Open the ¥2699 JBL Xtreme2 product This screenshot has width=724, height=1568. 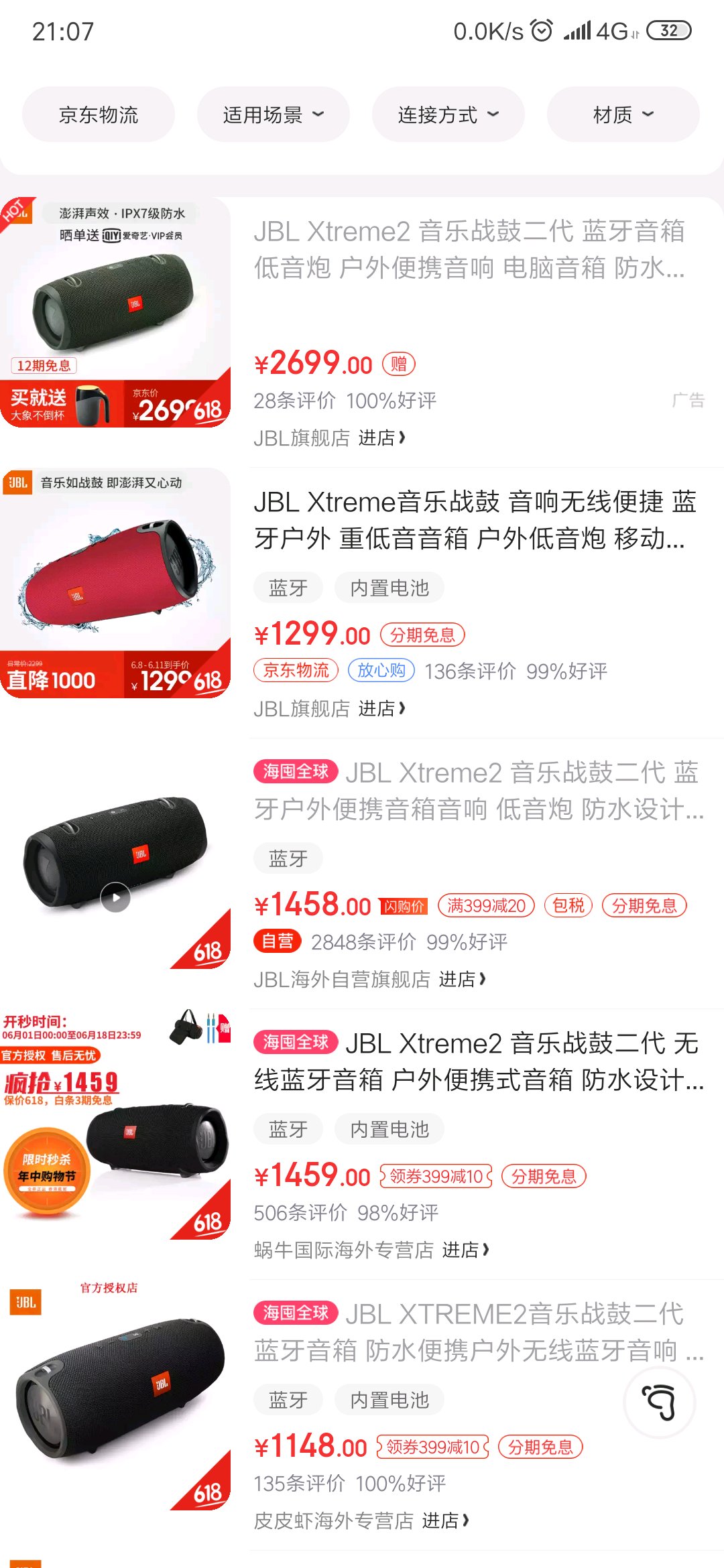tap(469, 249)
